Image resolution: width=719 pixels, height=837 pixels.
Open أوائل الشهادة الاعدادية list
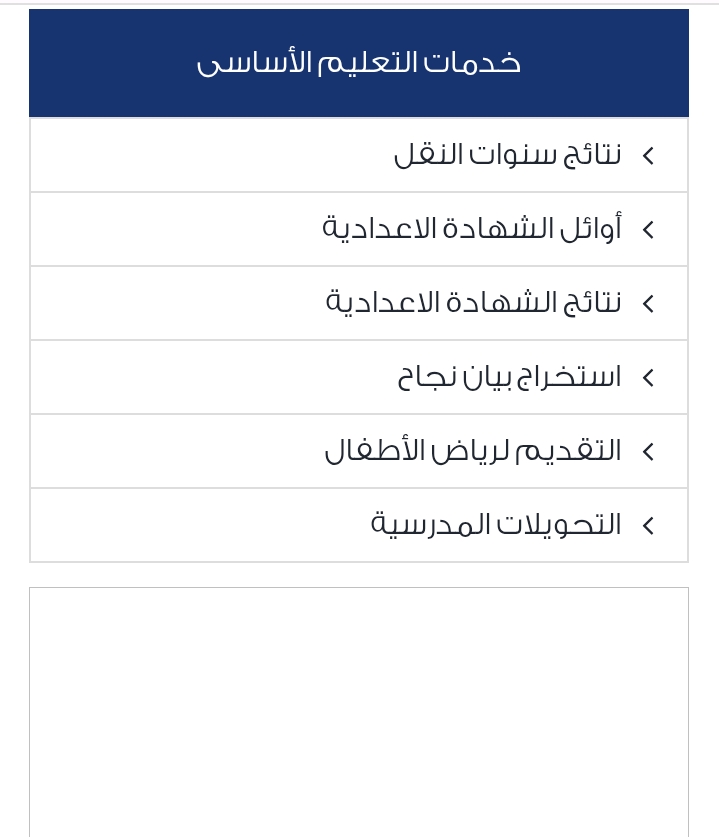(472, 229)
